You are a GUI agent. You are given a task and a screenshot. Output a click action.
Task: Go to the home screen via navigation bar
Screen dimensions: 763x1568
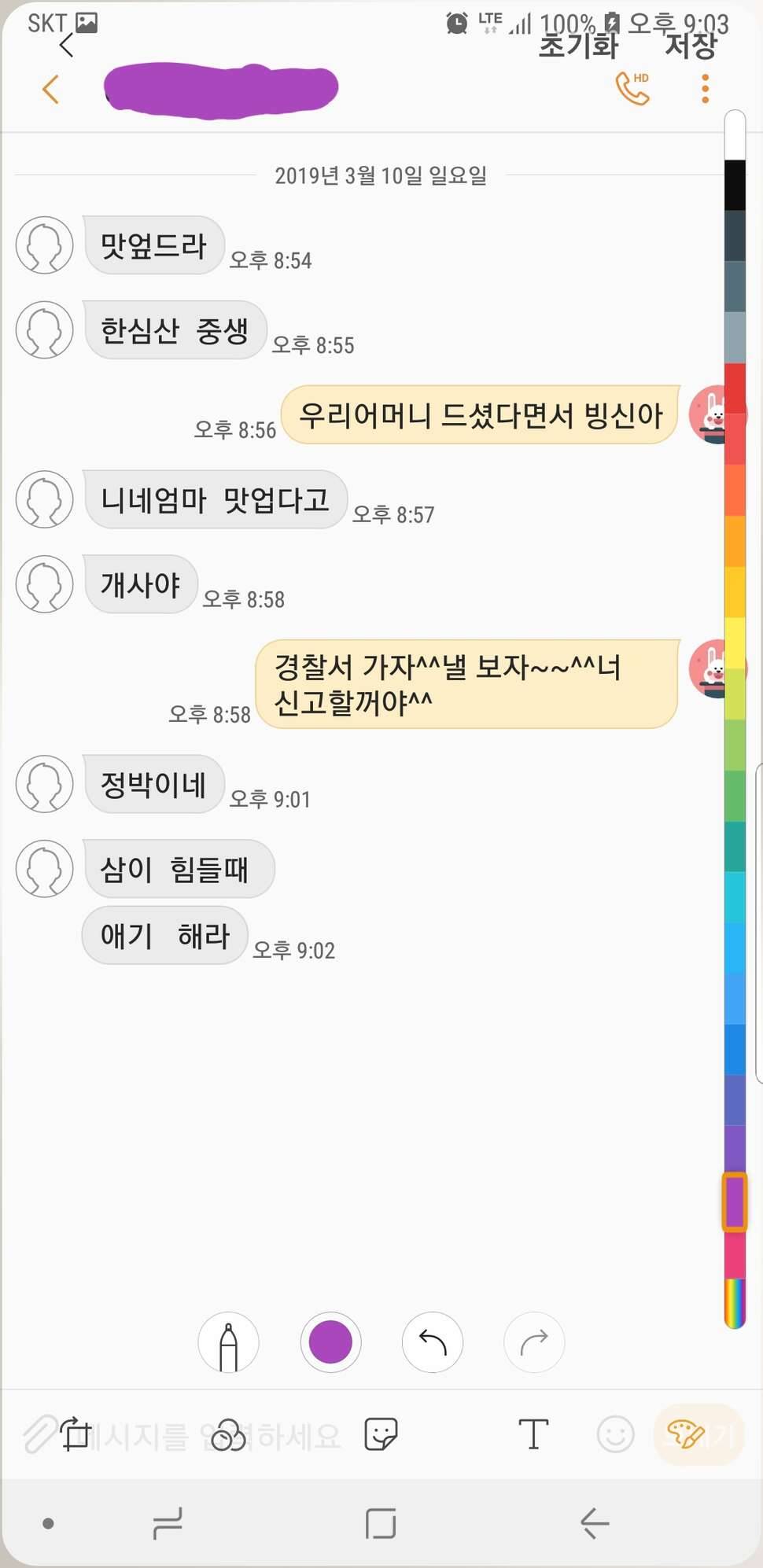point(381,1523)
